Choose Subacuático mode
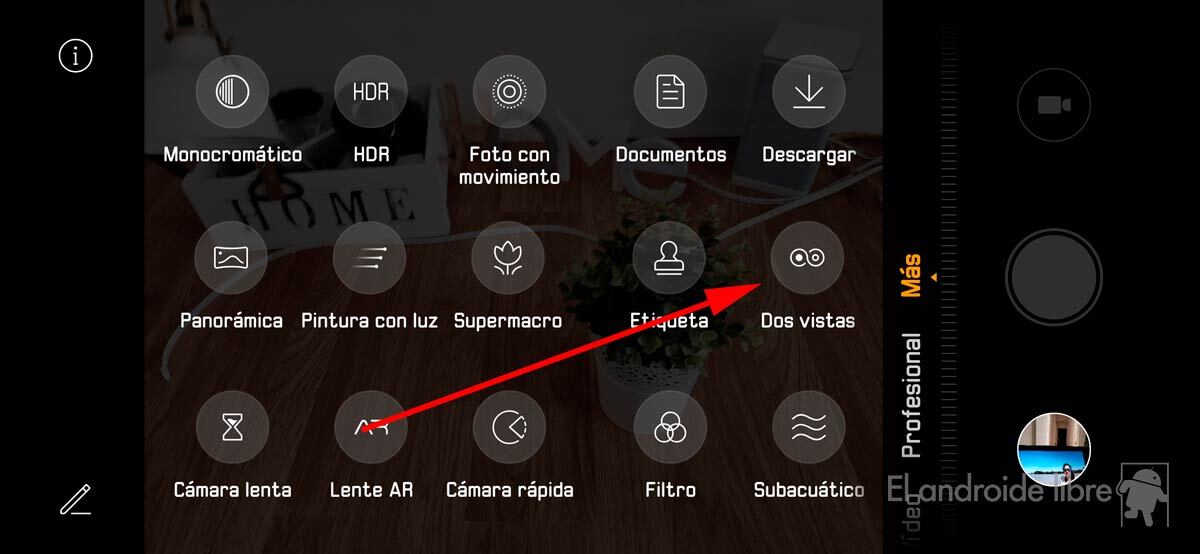This screenshot has height=554, width=1200. (x=808, y=427)
